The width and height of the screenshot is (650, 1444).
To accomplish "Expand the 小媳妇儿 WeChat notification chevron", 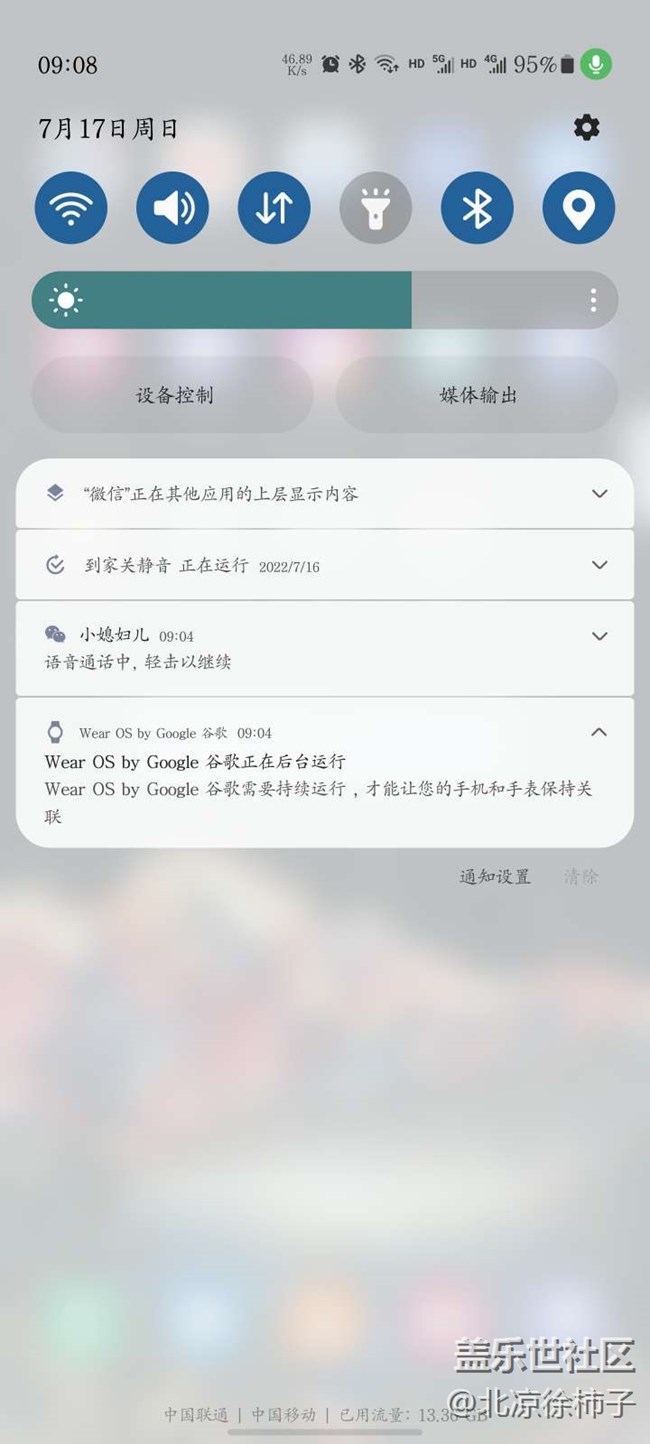I will (599, 636).
